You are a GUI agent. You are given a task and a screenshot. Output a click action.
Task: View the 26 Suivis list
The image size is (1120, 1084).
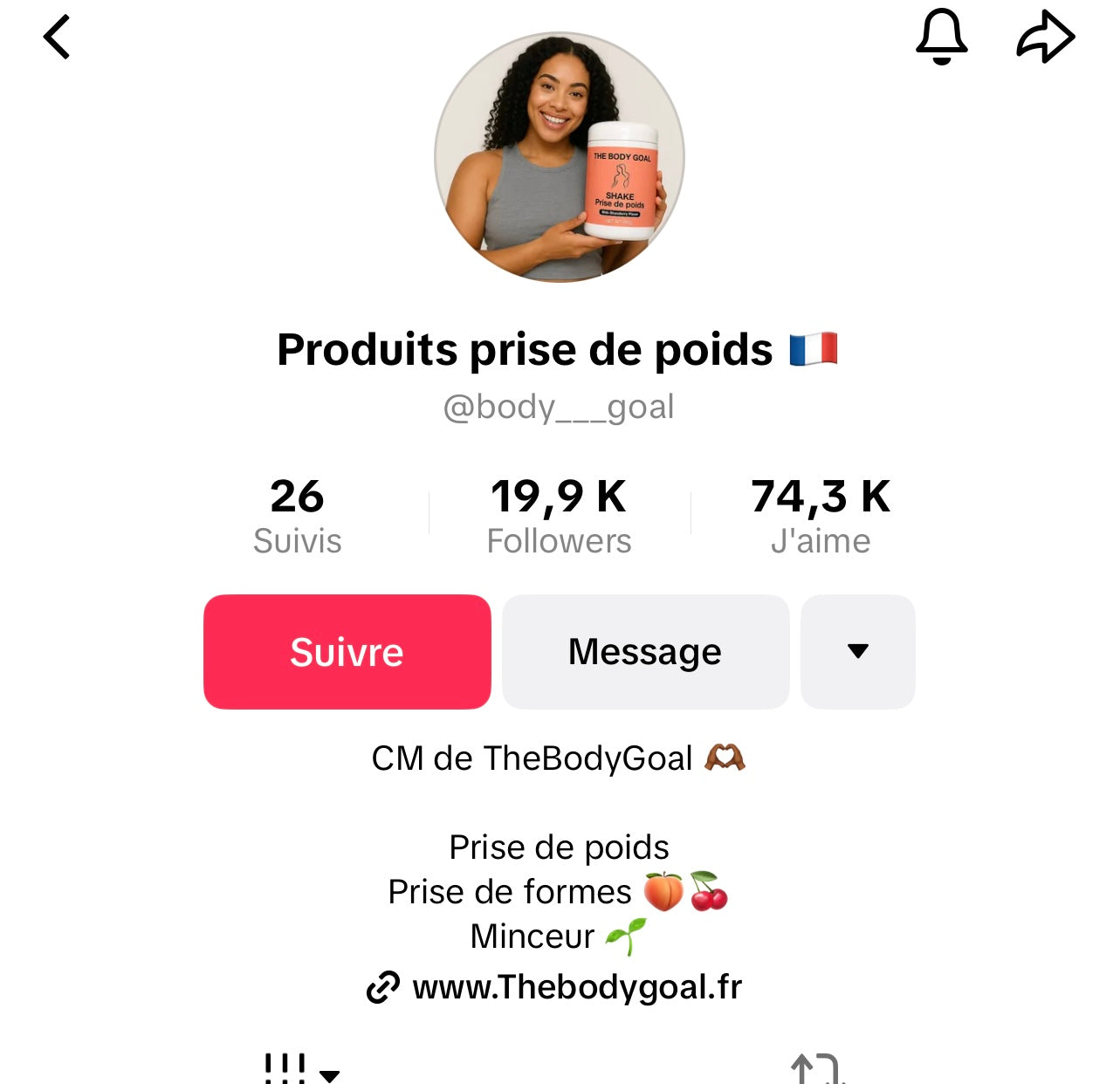click(297, 516)
